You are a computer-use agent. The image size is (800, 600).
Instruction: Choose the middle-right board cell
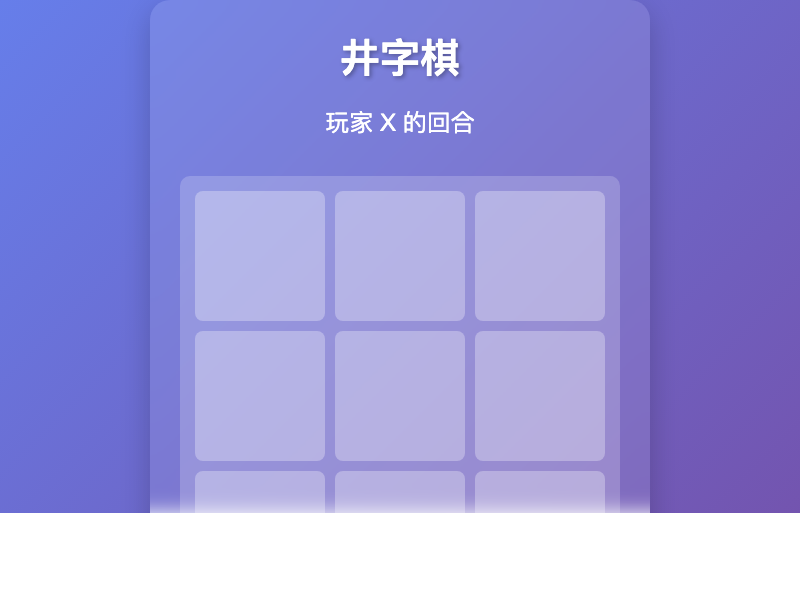click(x=540, y=396)
